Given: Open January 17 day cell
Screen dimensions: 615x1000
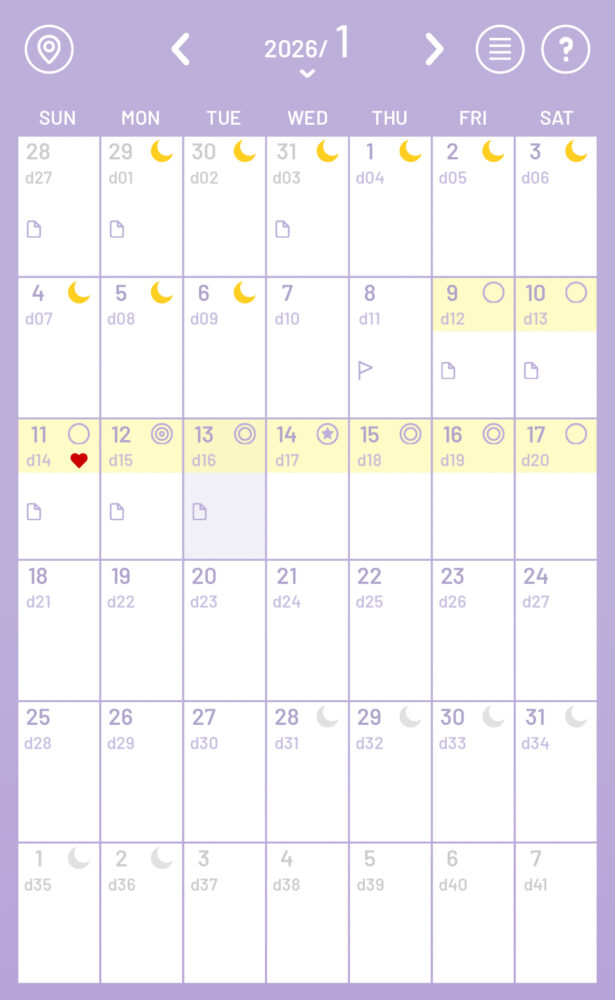Looking at the screenshot, I should 556,489.
